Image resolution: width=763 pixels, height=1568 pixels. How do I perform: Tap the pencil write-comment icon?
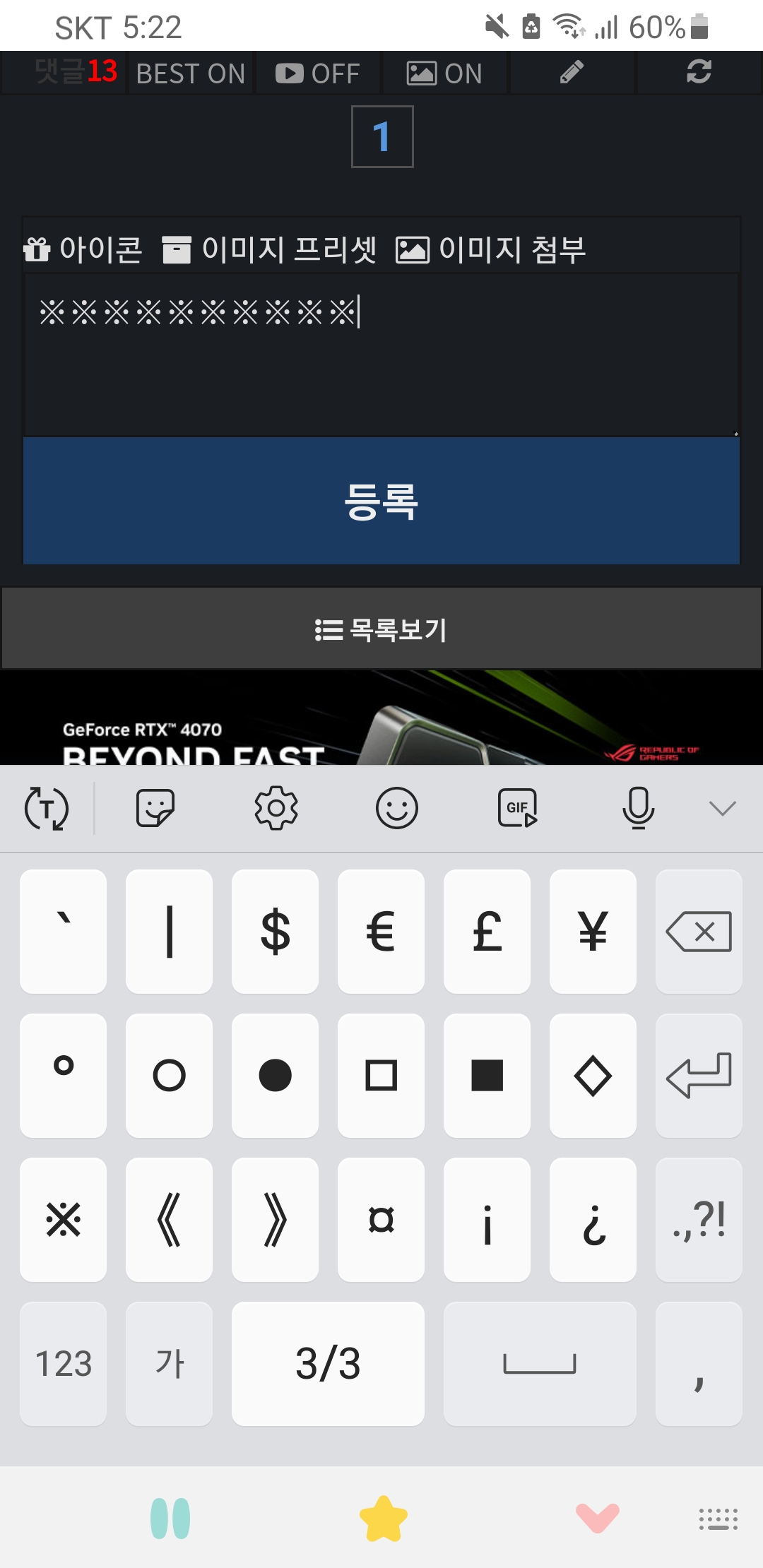[x=572, y=72]
